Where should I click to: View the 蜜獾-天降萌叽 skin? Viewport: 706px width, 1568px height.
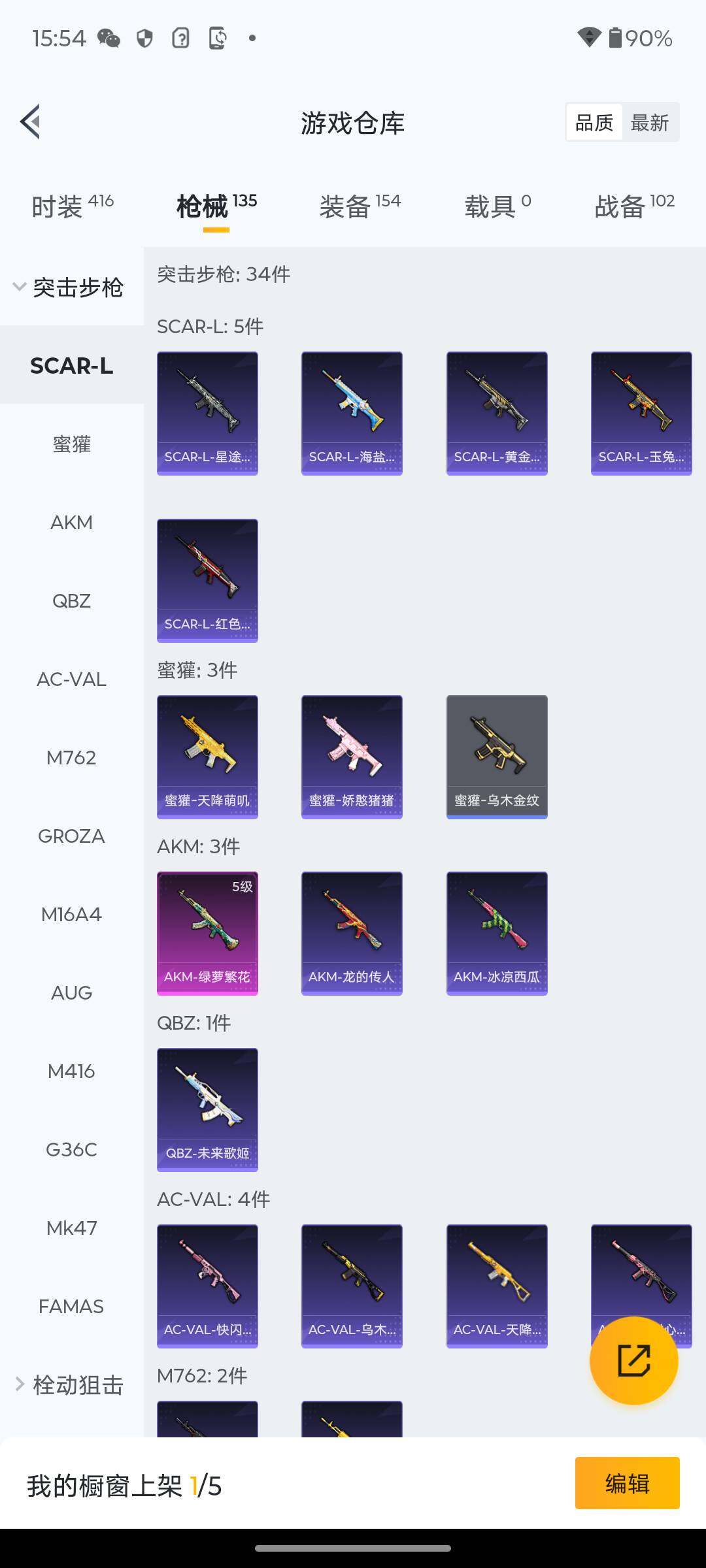coord(207,757)
